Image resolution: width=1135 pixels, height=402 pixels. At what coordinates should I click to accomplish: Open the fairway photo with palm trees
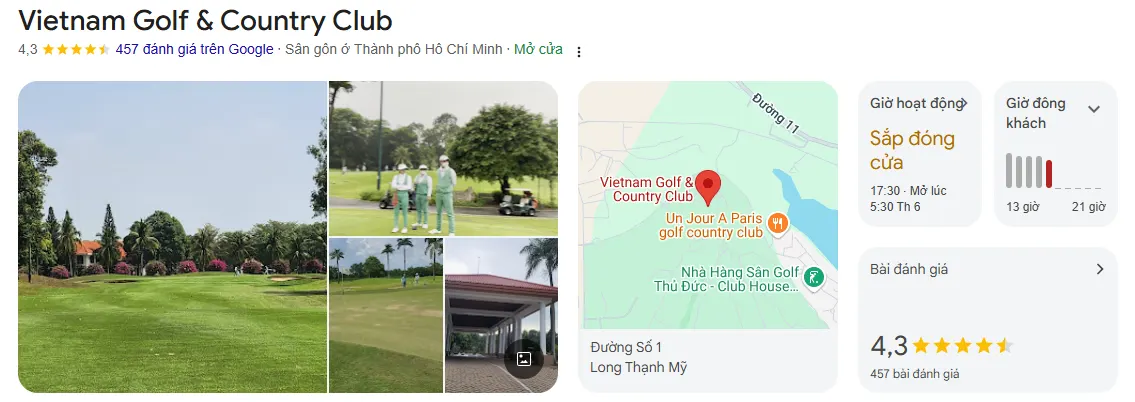pos(385,314)
